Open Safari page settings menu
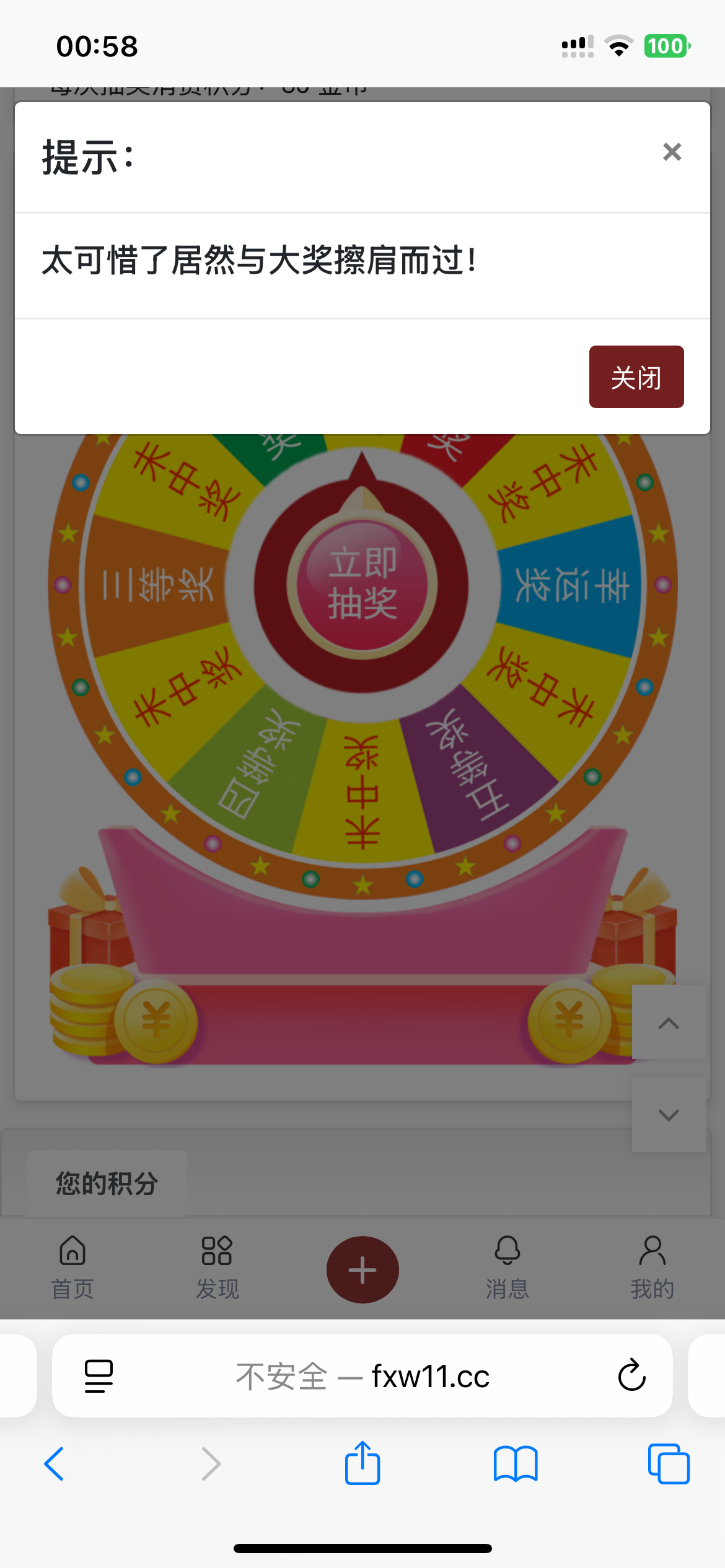725x1568 pixels. [x=99, y=1376]
